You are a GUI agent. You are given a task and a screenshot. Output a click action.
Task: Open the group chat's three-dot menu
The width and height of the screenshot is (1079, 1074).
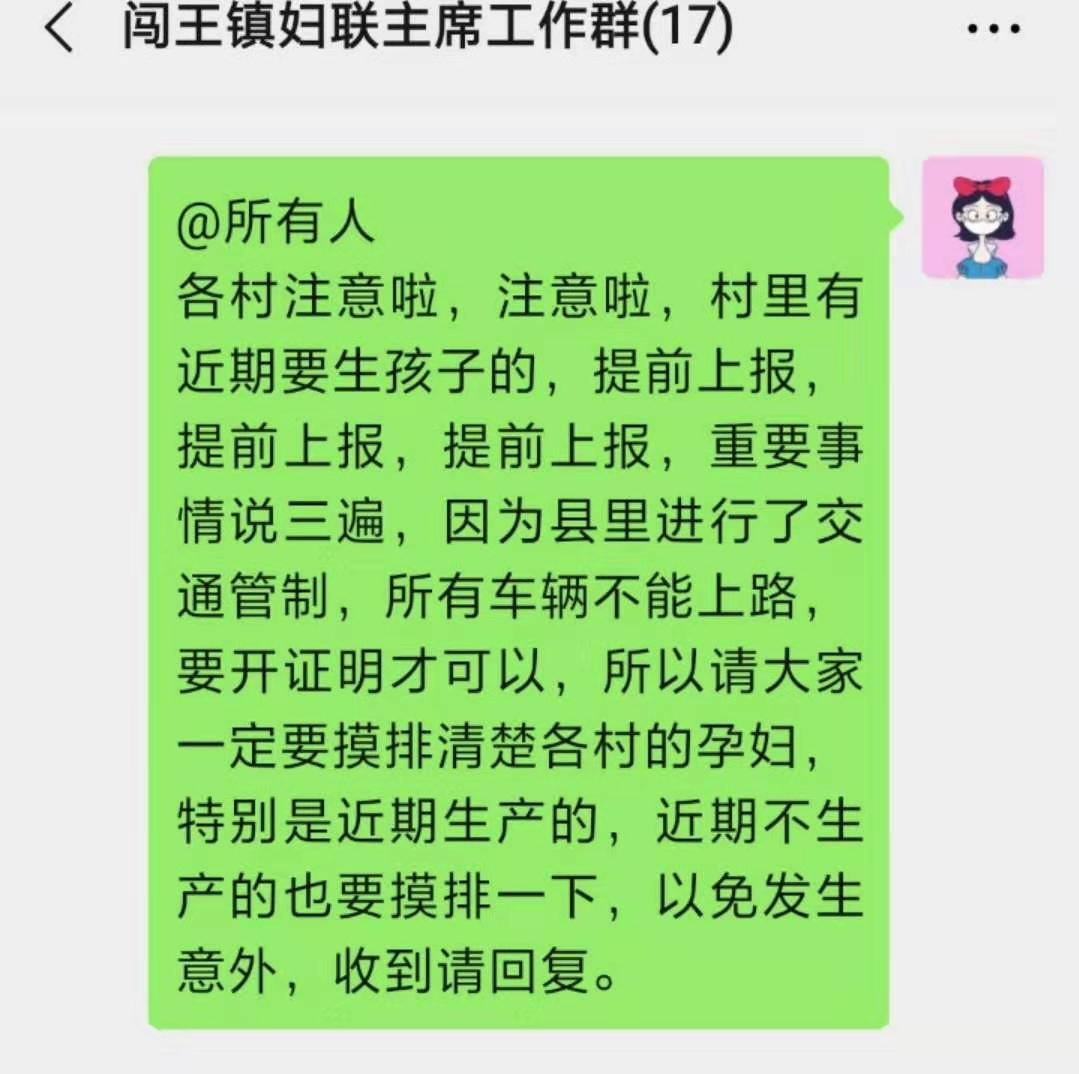pyautogui.click(x=993, y=30)
